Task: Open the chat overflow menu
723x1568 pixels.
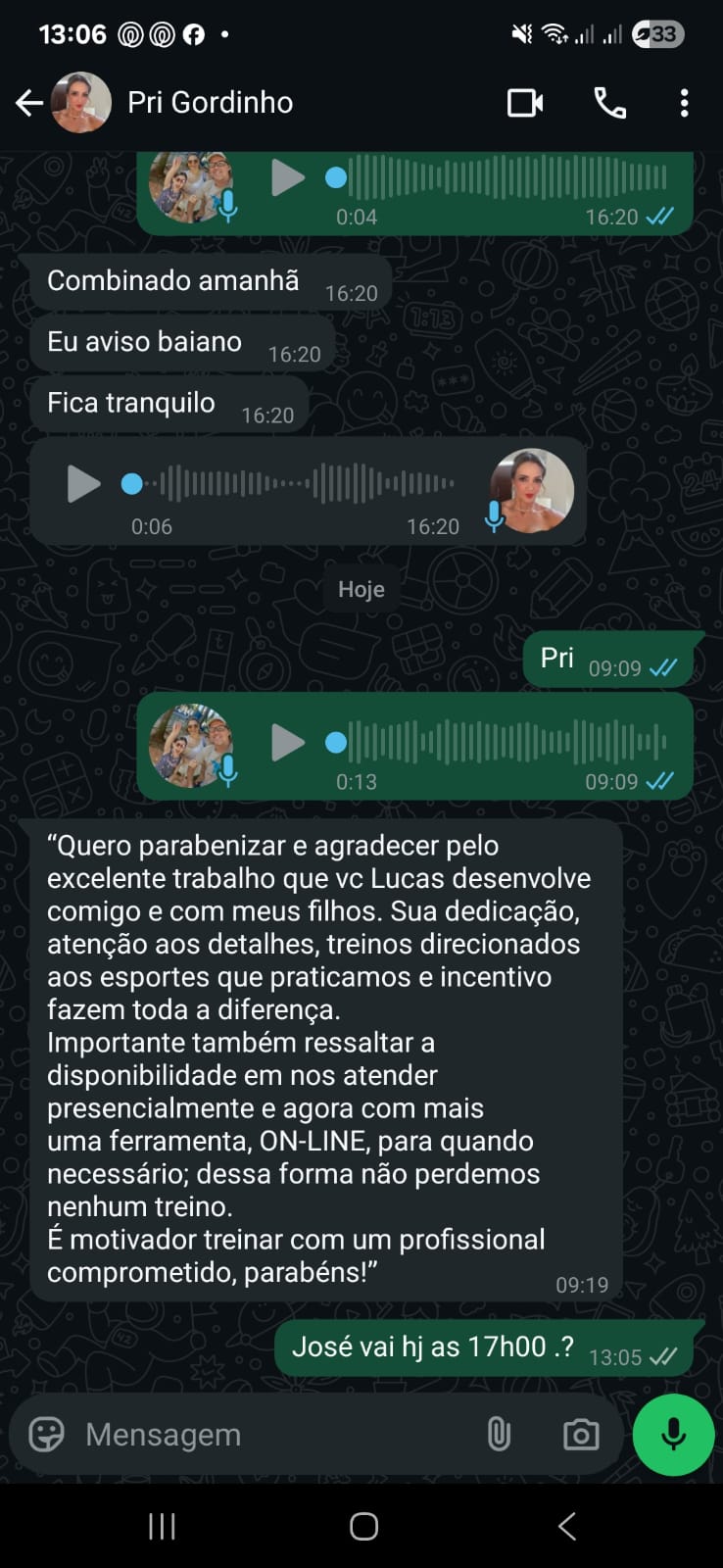Action: tap(684, 103)
